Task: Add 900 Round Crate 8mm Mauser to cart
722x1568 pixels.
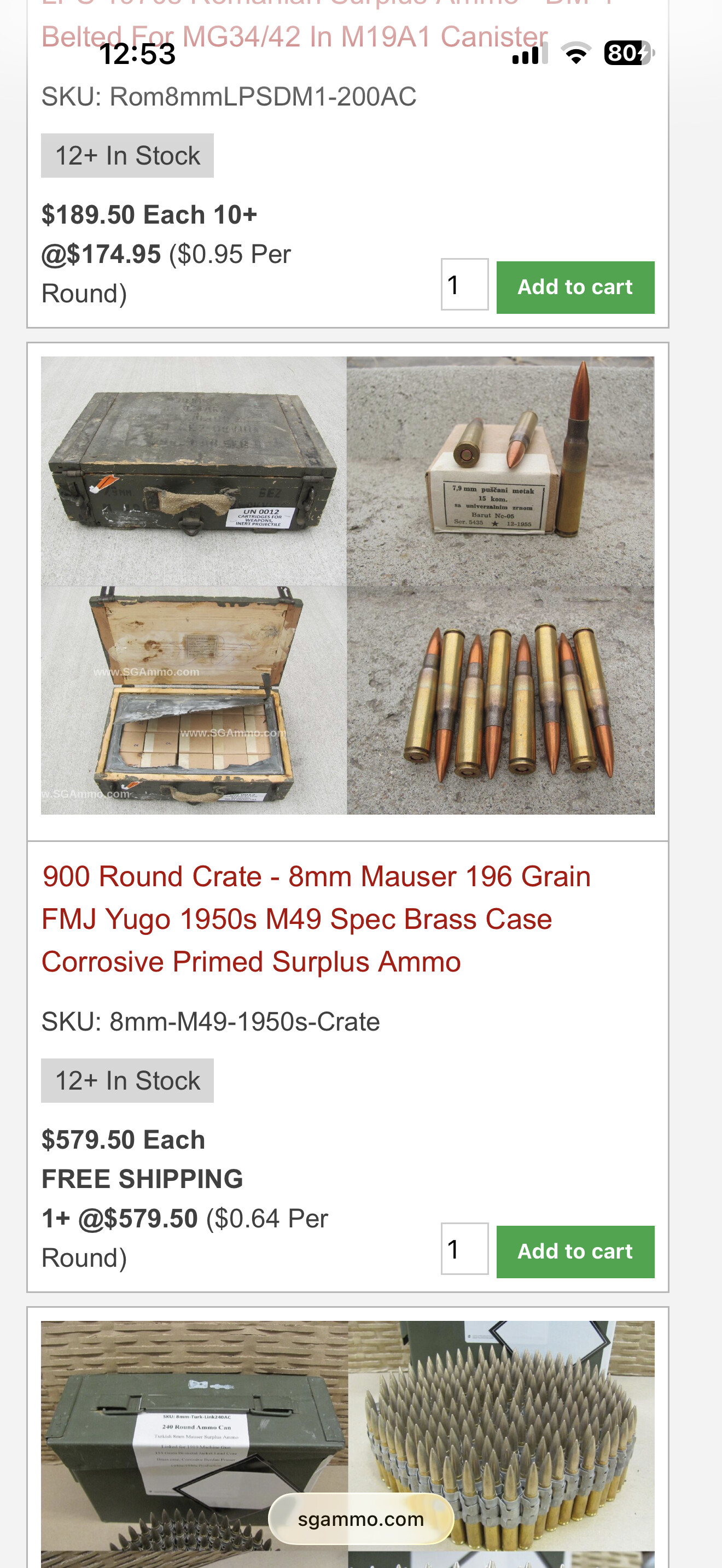Action: [575, 1251]
